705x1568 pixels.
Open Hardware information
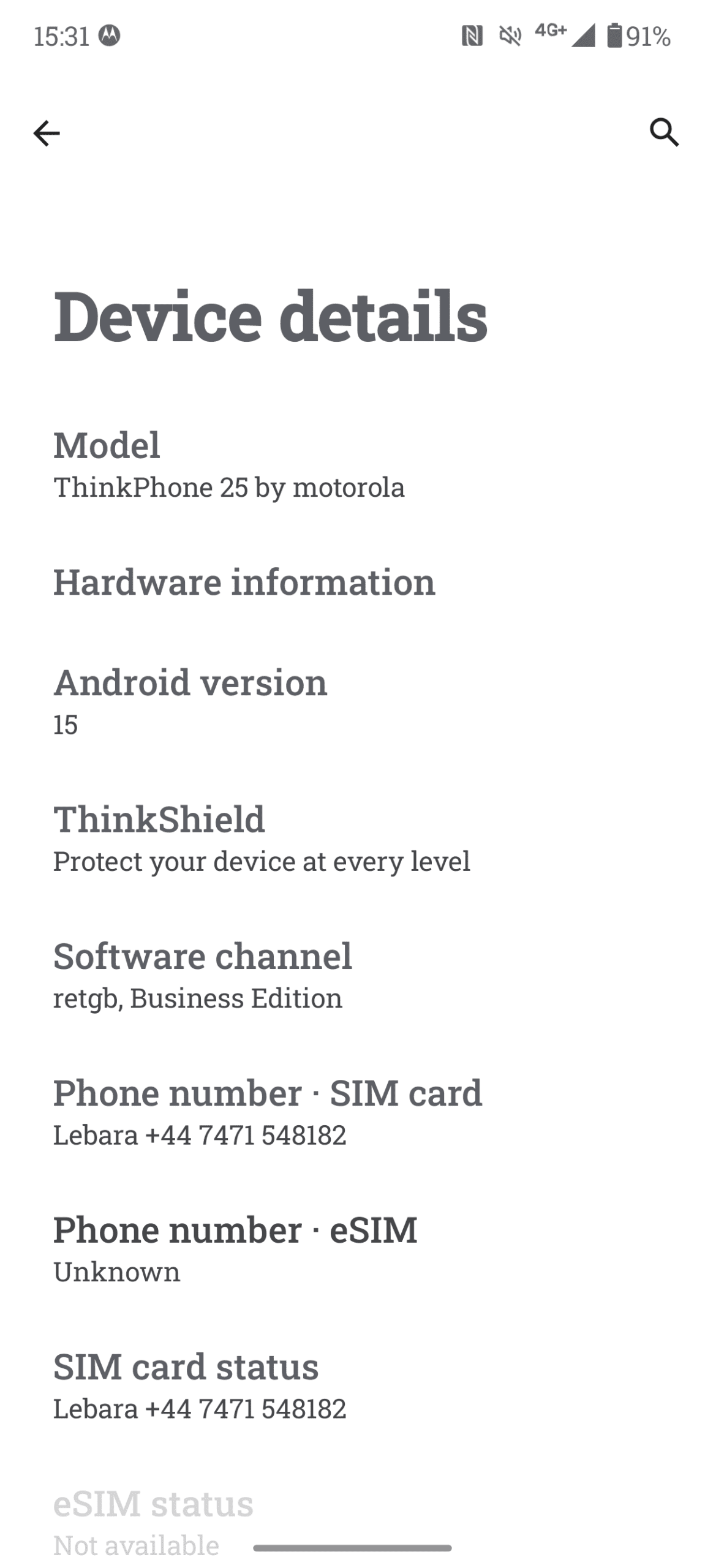352,582
